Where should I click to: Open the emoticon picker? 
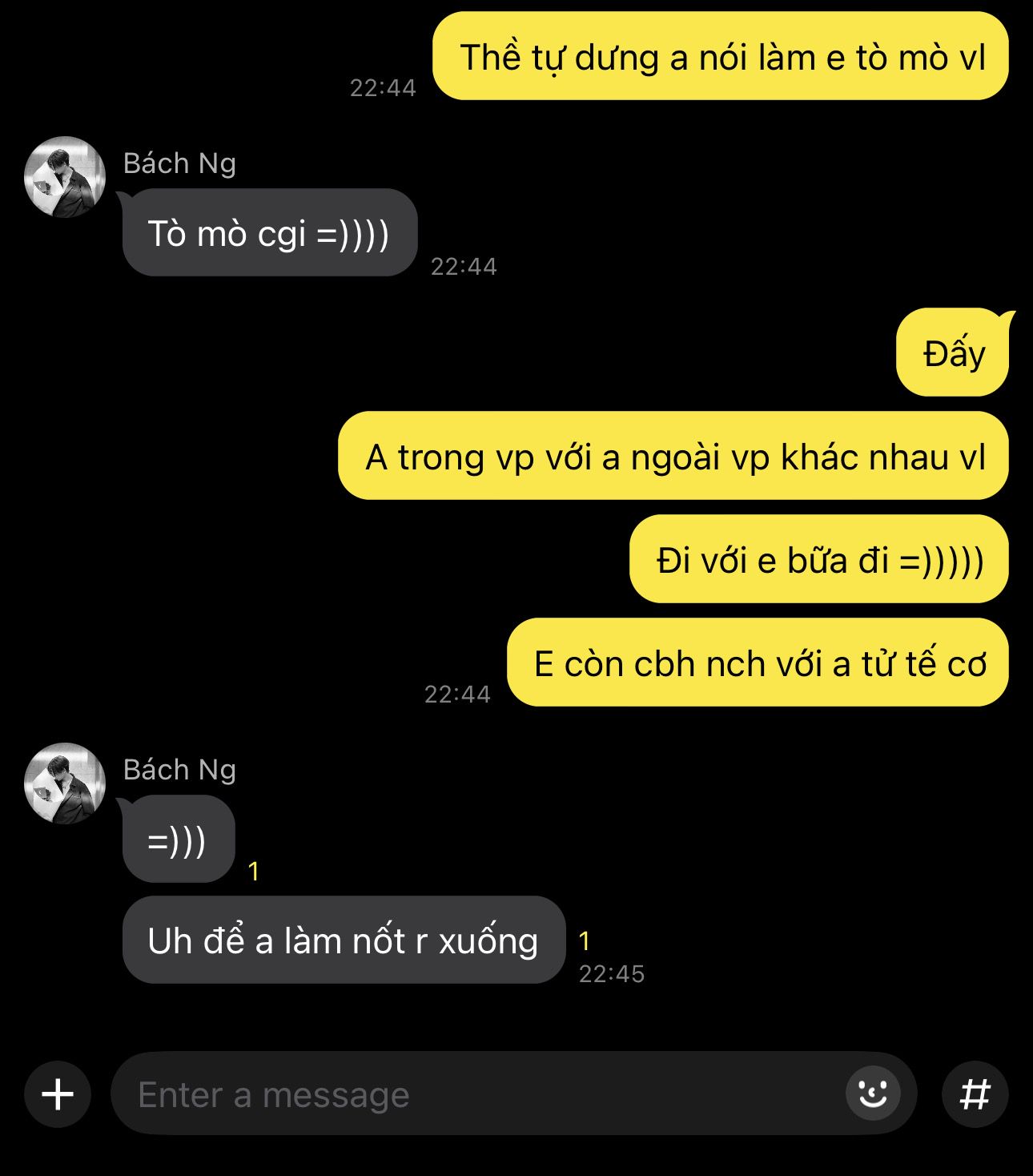tap(873, 1094)
